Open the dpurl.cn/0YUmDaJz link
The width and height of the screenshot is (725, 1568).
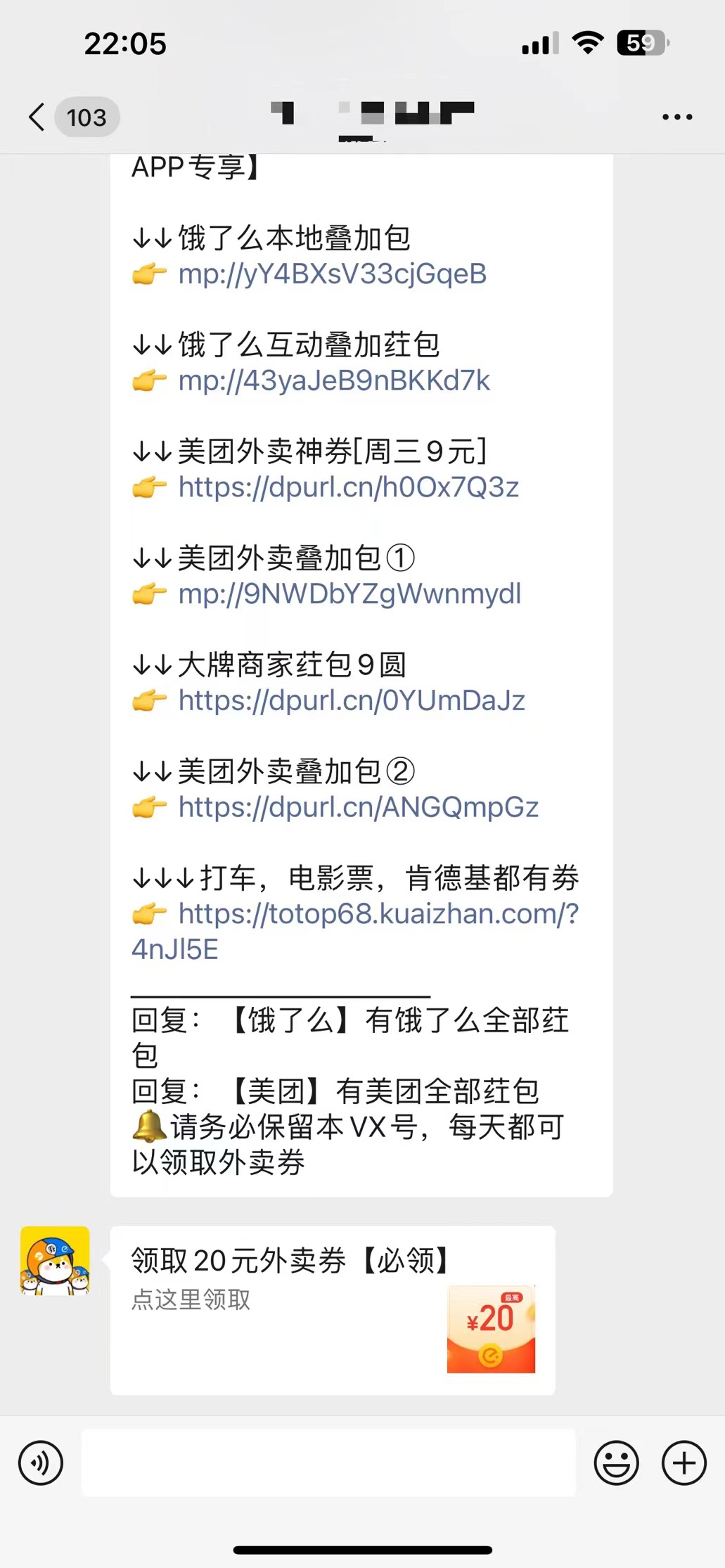point(352,701)
